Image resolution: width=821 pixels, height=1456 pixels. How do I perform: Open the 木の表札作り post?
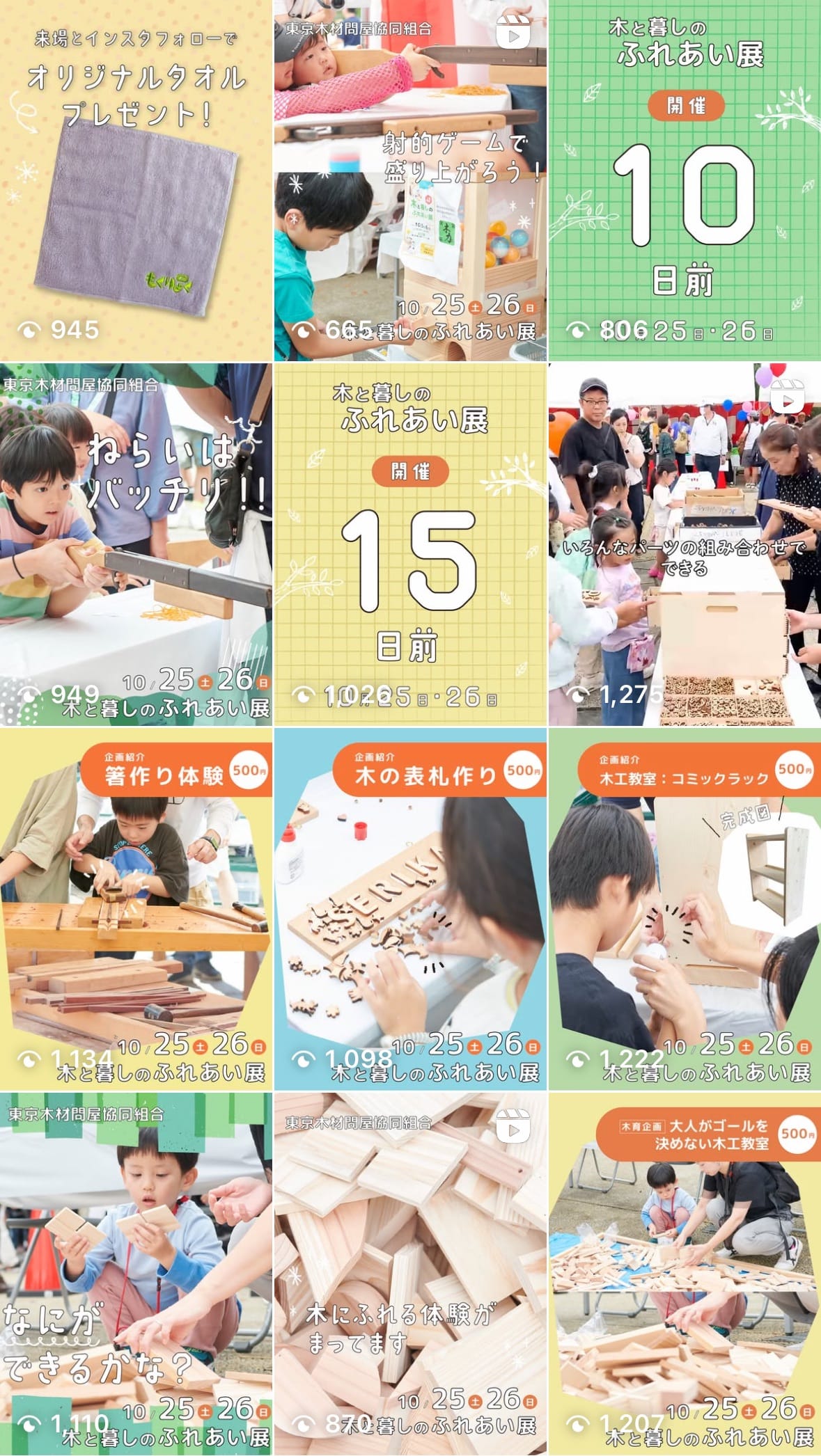pyautogui.click(x=409, y=909)
